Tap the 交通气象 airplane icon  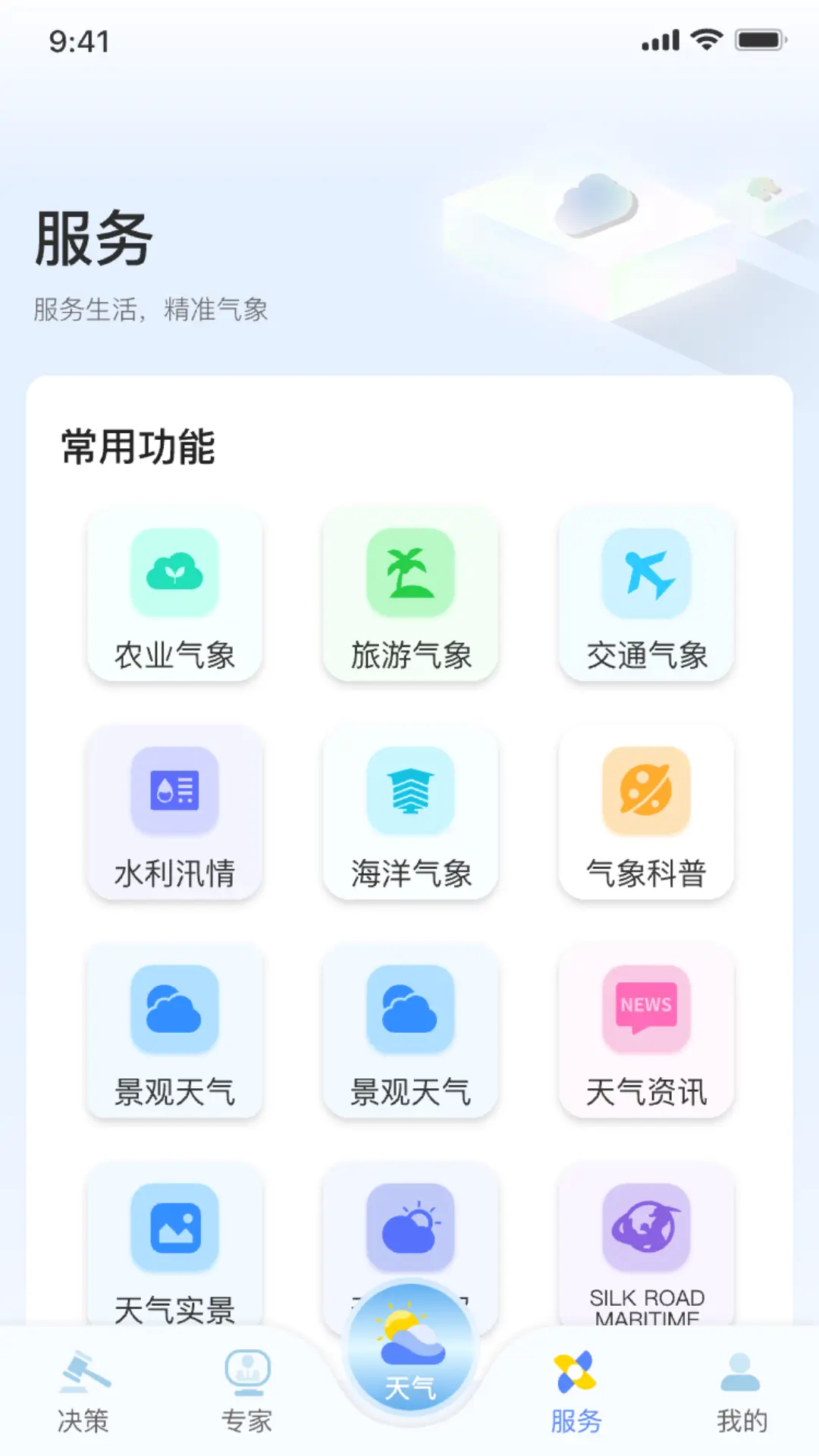645,573
